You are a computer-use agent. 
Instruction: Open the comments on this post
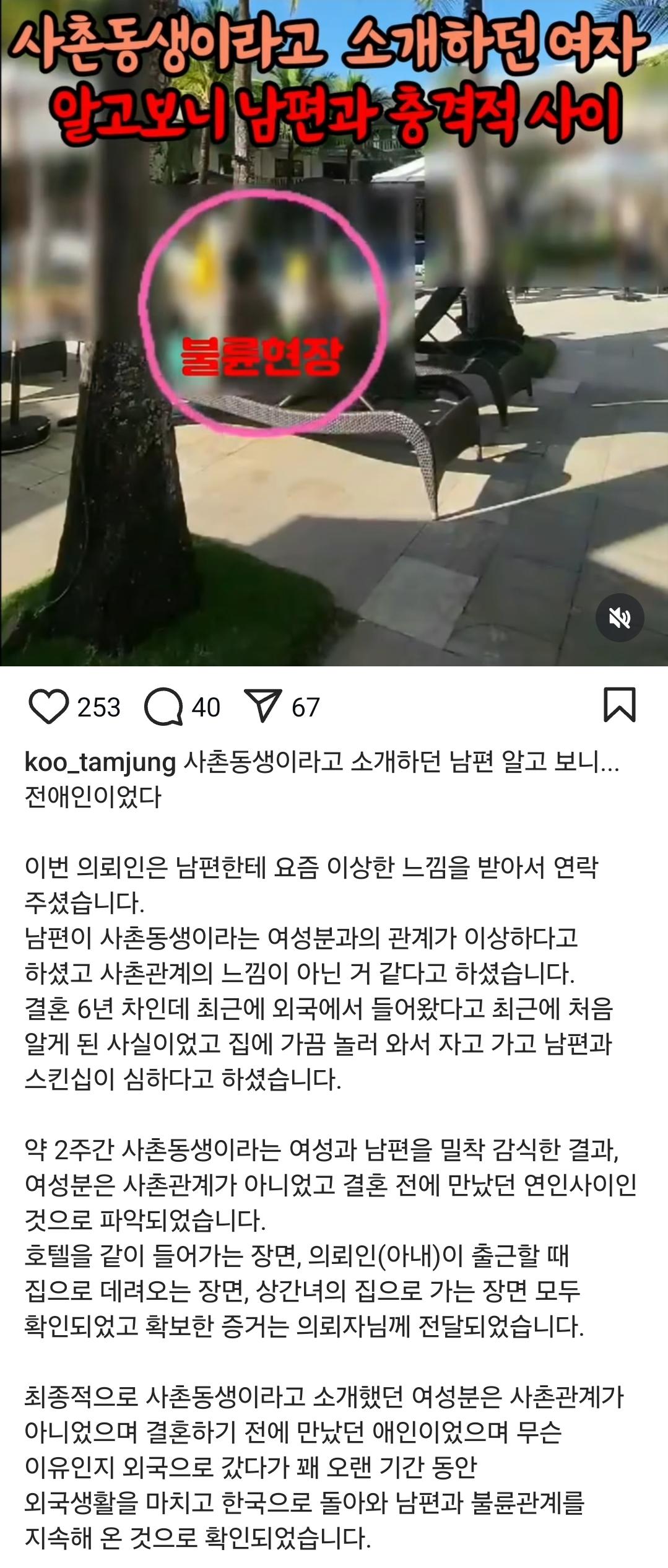click(x=163, y=707)
